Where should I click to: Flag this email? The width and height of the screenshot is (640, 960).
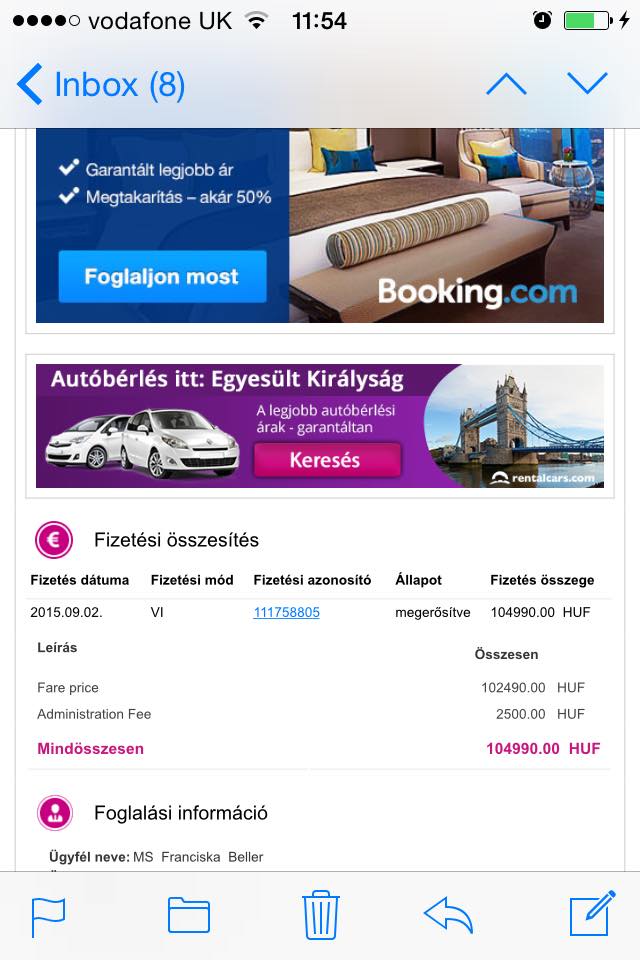48,915
